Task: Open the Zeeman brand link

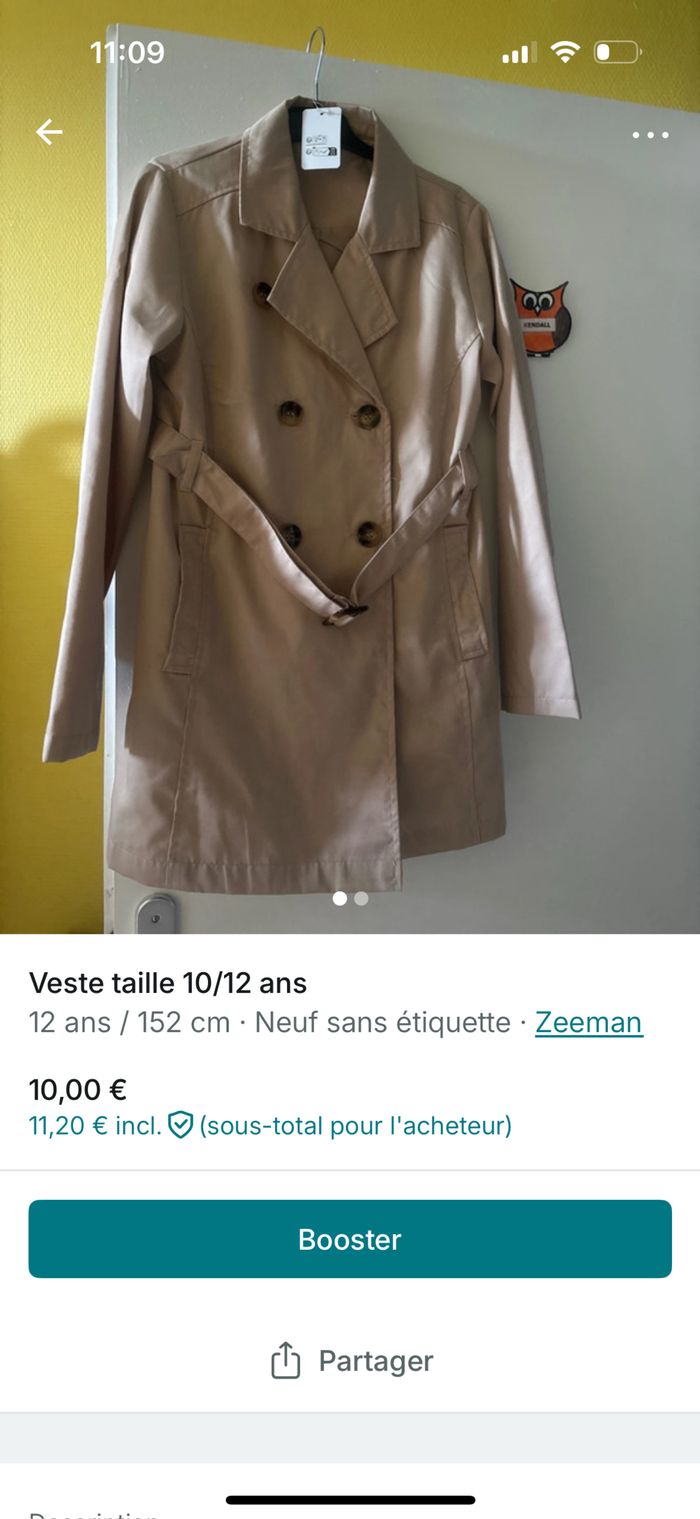Action: click(x=588, y=1022)
